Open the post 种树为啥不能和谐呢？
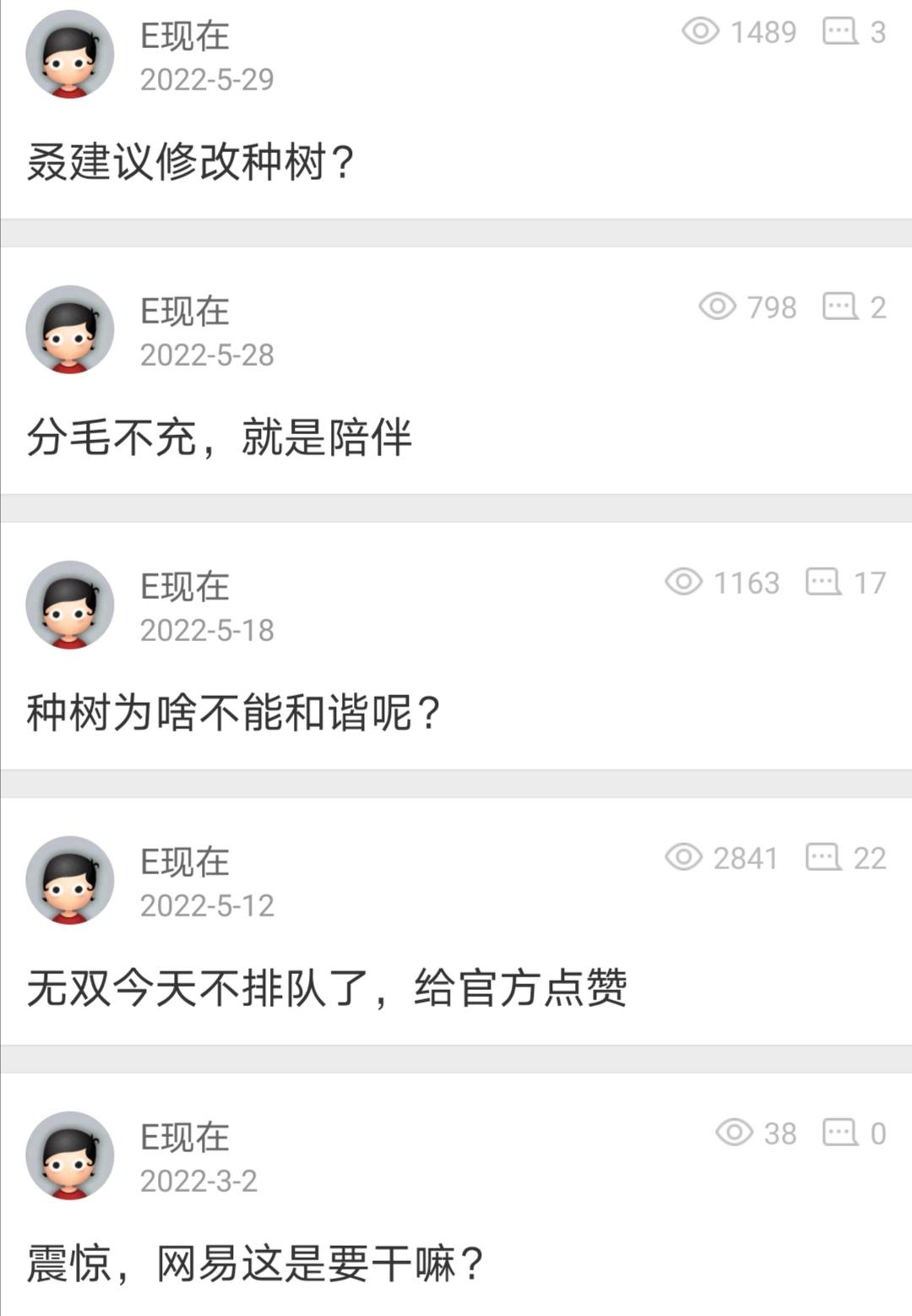 (x=234, y=712)
